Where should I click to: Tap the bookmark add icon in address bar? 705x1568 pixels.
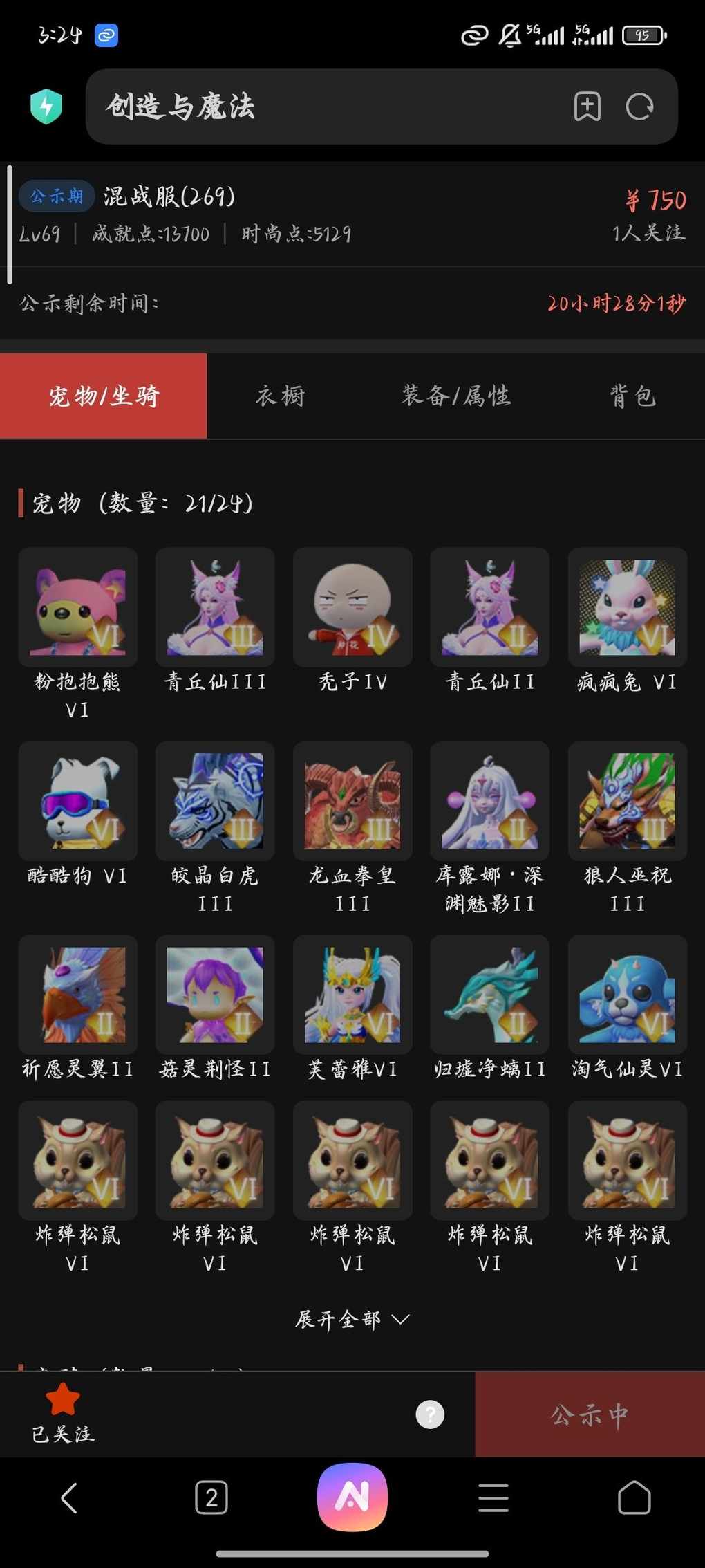click(587, 107)
